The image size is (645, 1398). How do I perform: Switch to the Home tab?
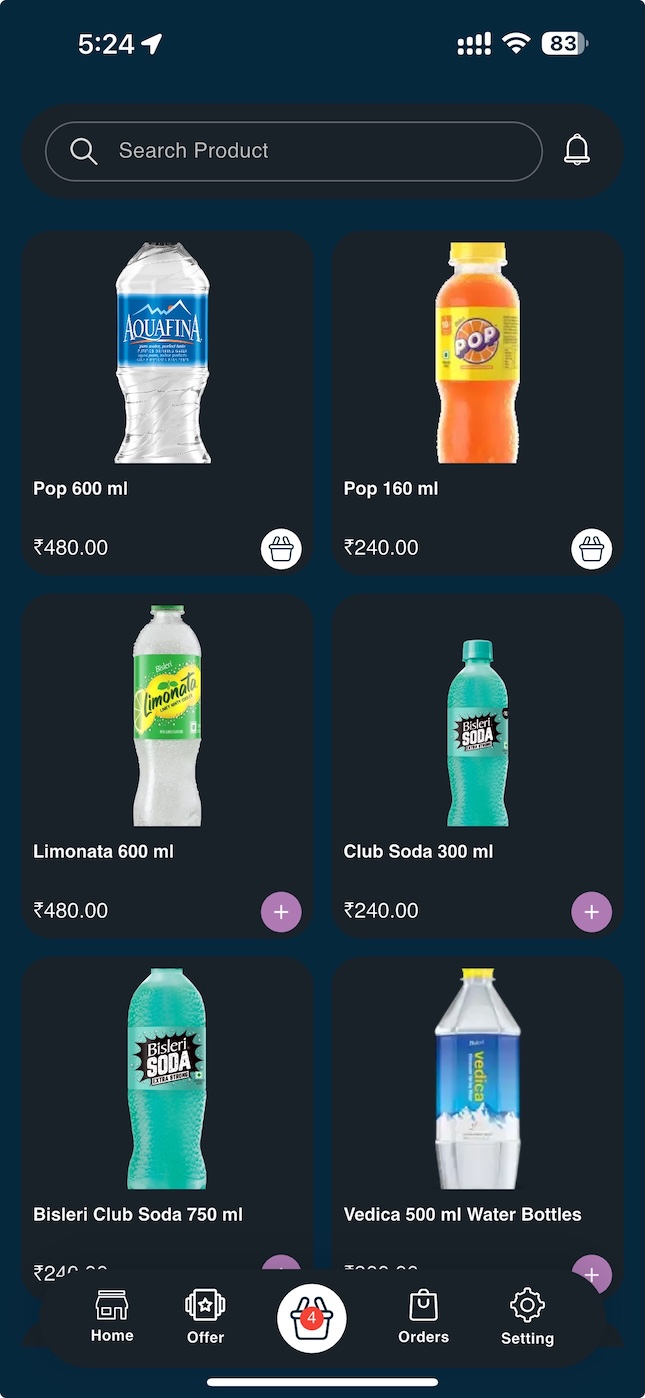[x=112, y=1317]
